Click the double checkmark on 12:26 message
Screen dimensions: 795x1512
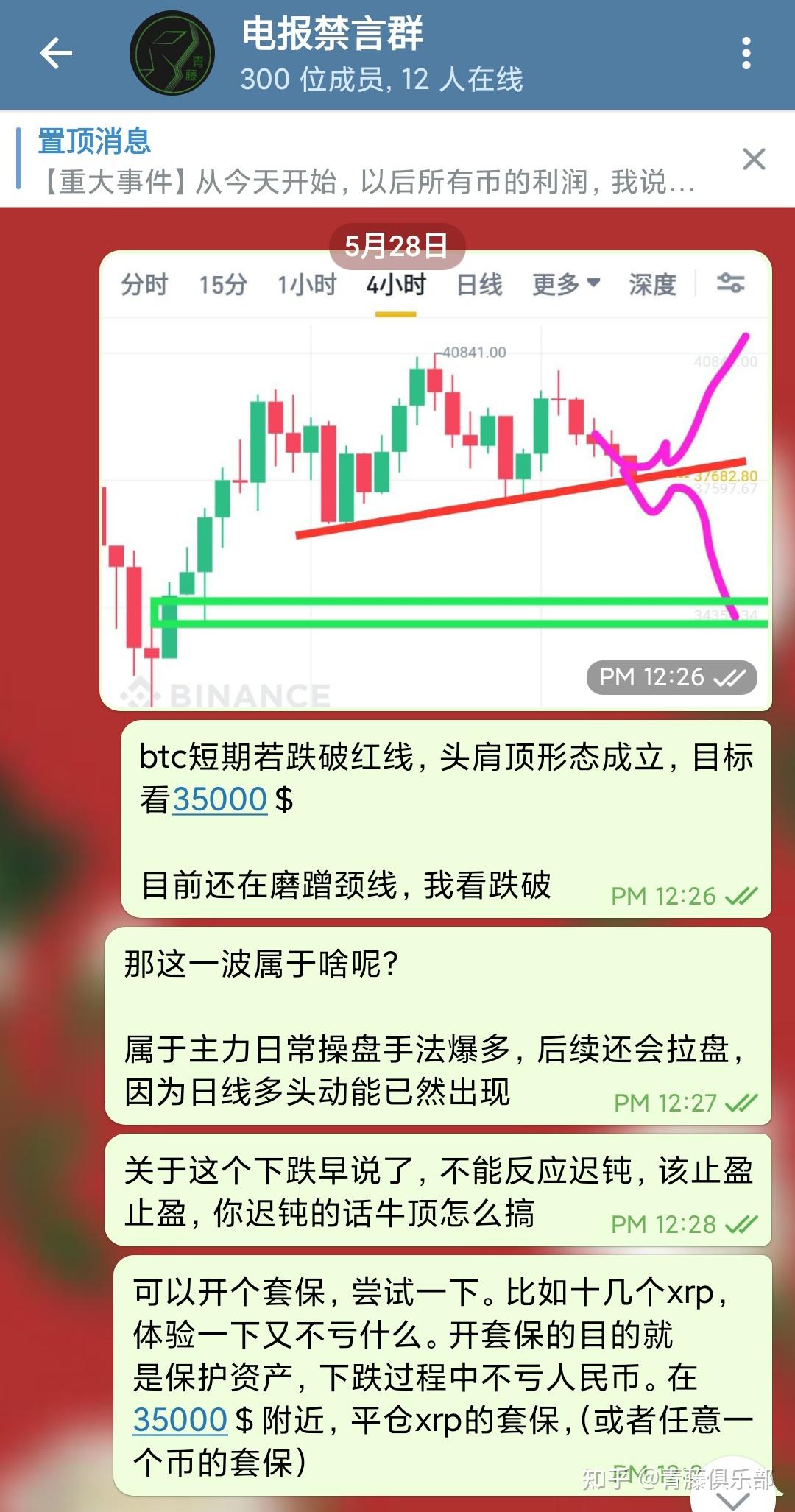730,677
